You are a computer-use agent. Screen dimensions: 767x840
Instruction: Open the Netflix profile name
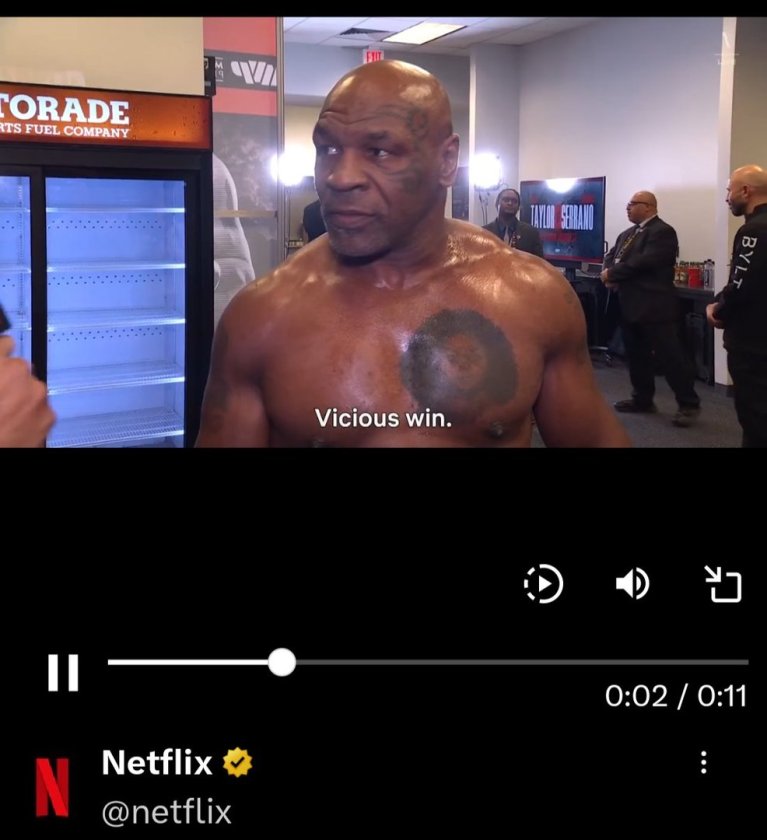(x=158, y=763)
